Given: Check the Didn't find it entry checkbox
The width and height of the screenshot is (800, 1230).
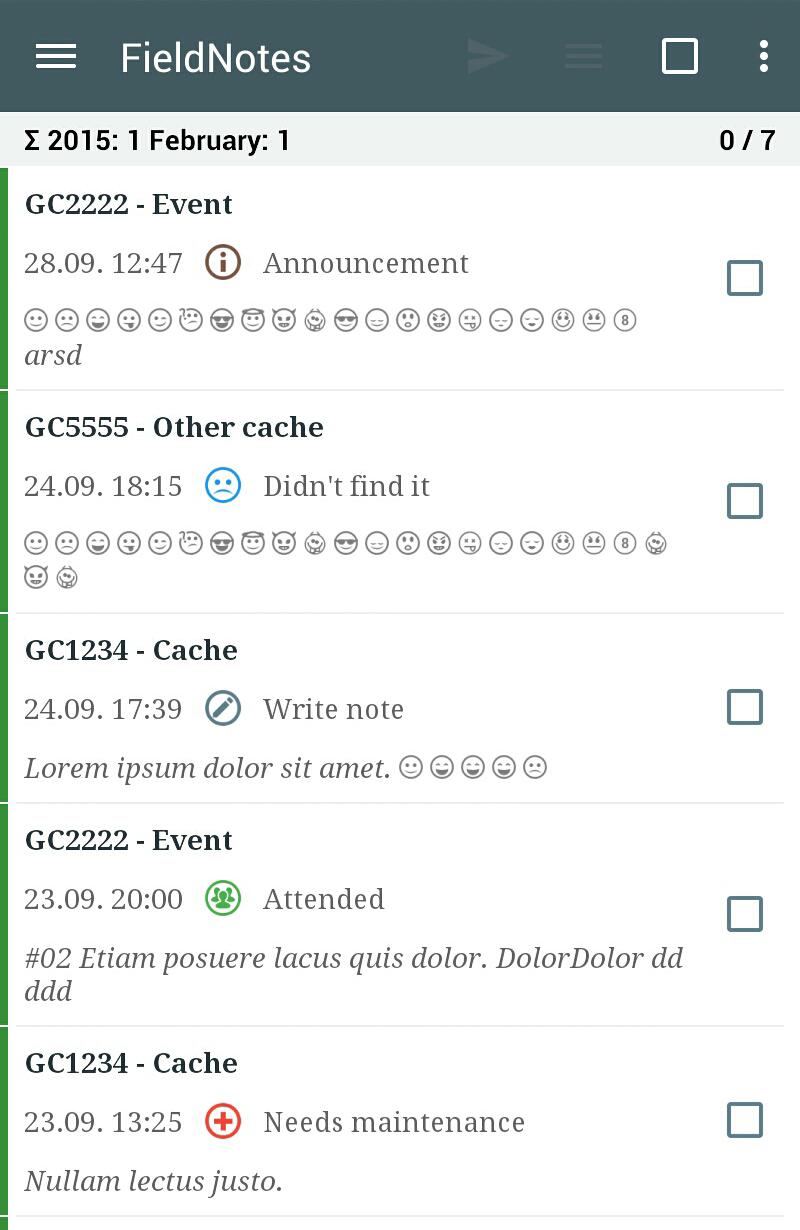Looking at the screenshot, I should [x=744, y=501].
